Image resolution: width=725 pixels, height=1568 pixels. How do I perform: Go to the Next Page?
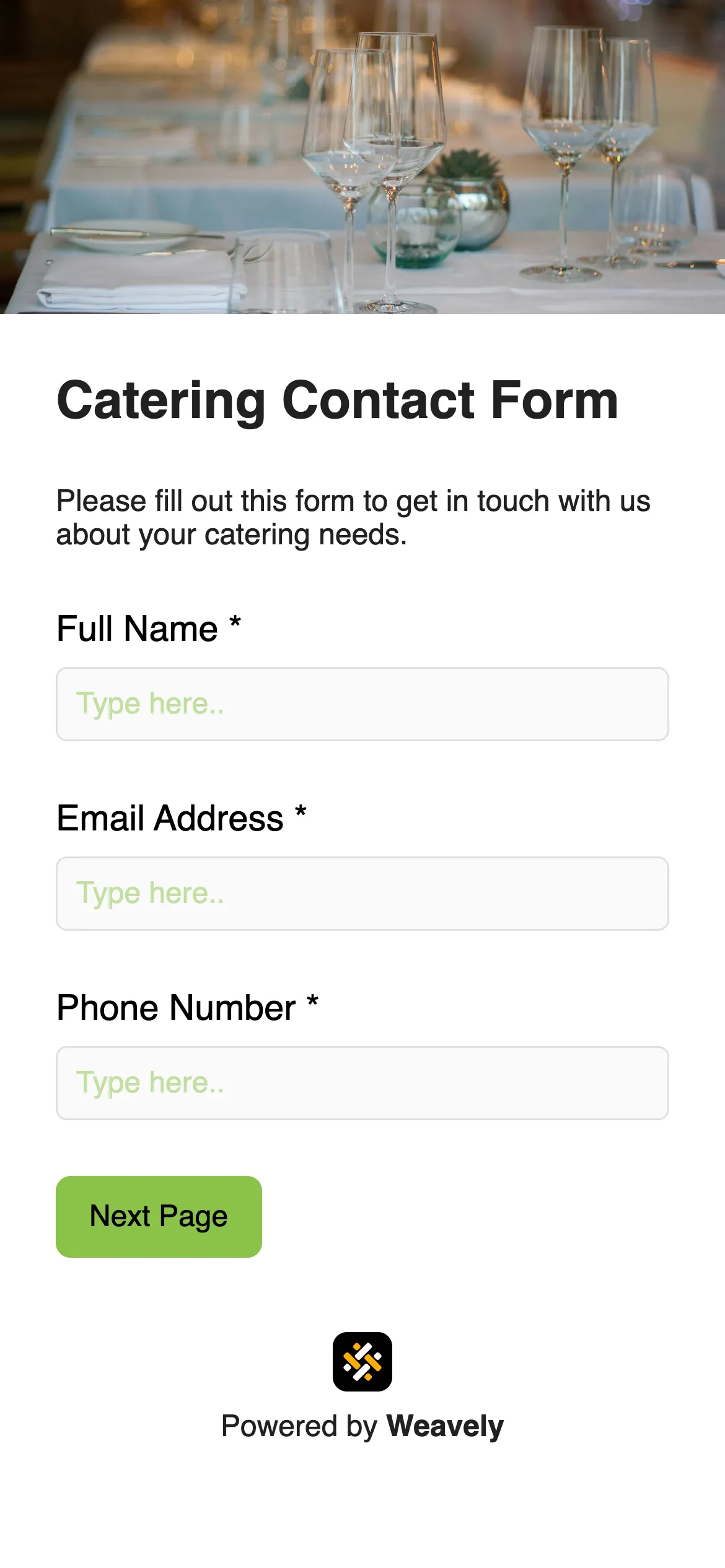pyautogui.click(x=159, y=1217)
